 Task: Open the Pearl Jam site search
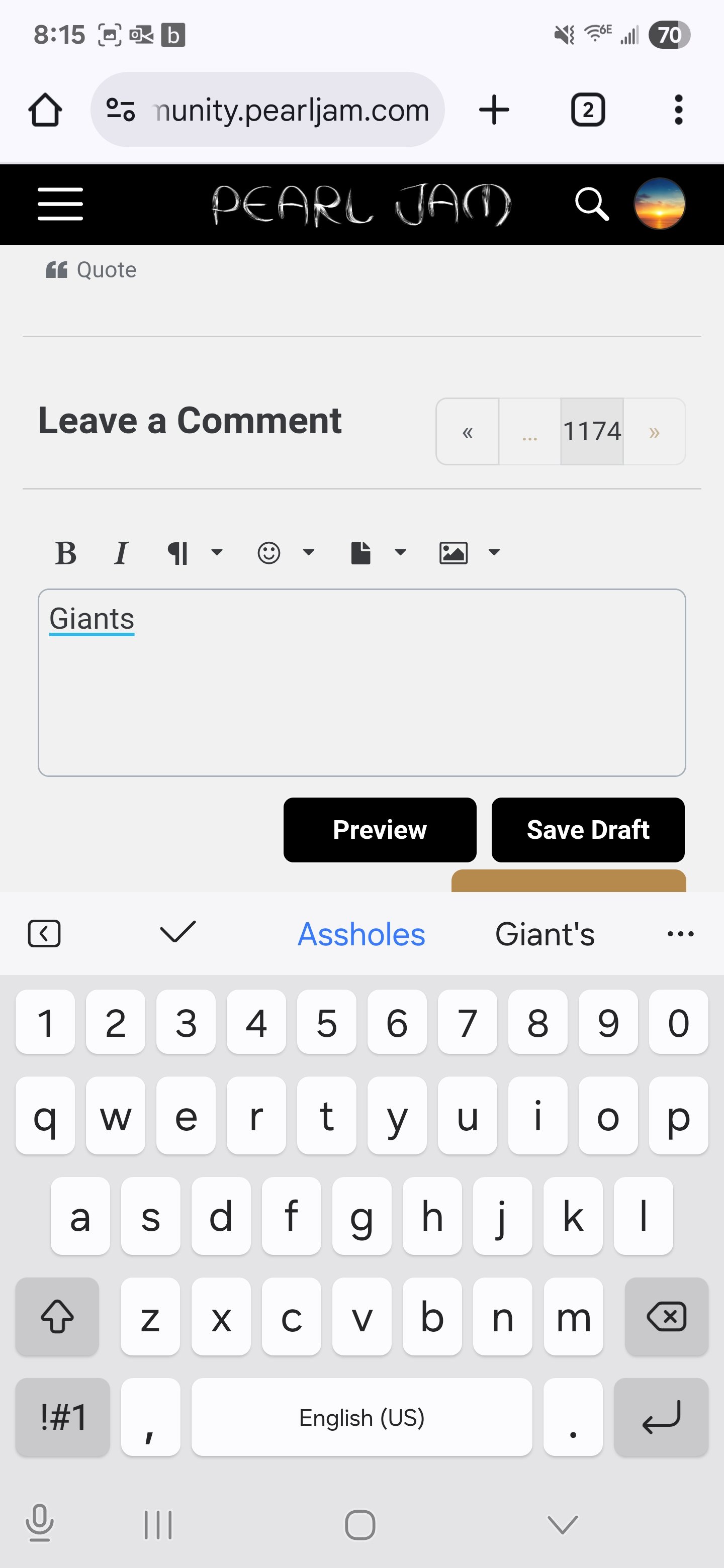(592, 205)
